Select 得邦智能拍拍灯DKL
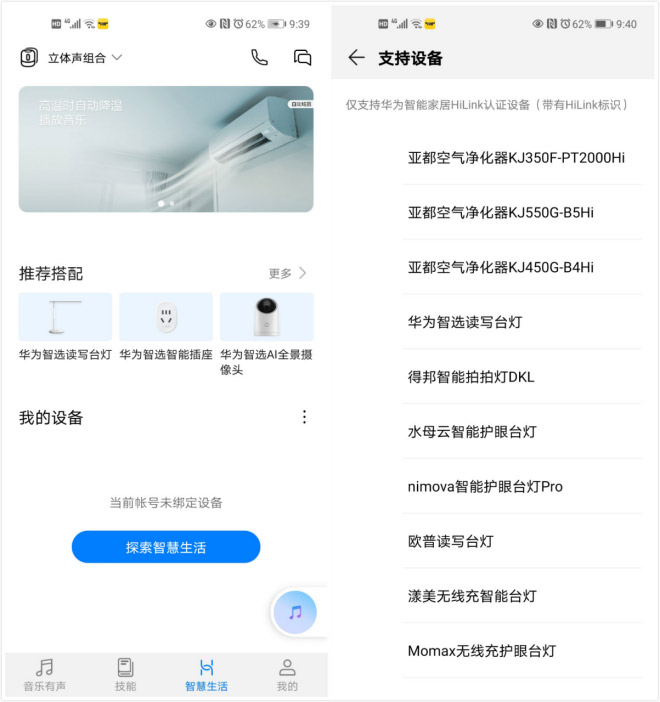The image size is (660, 702). 472,377
